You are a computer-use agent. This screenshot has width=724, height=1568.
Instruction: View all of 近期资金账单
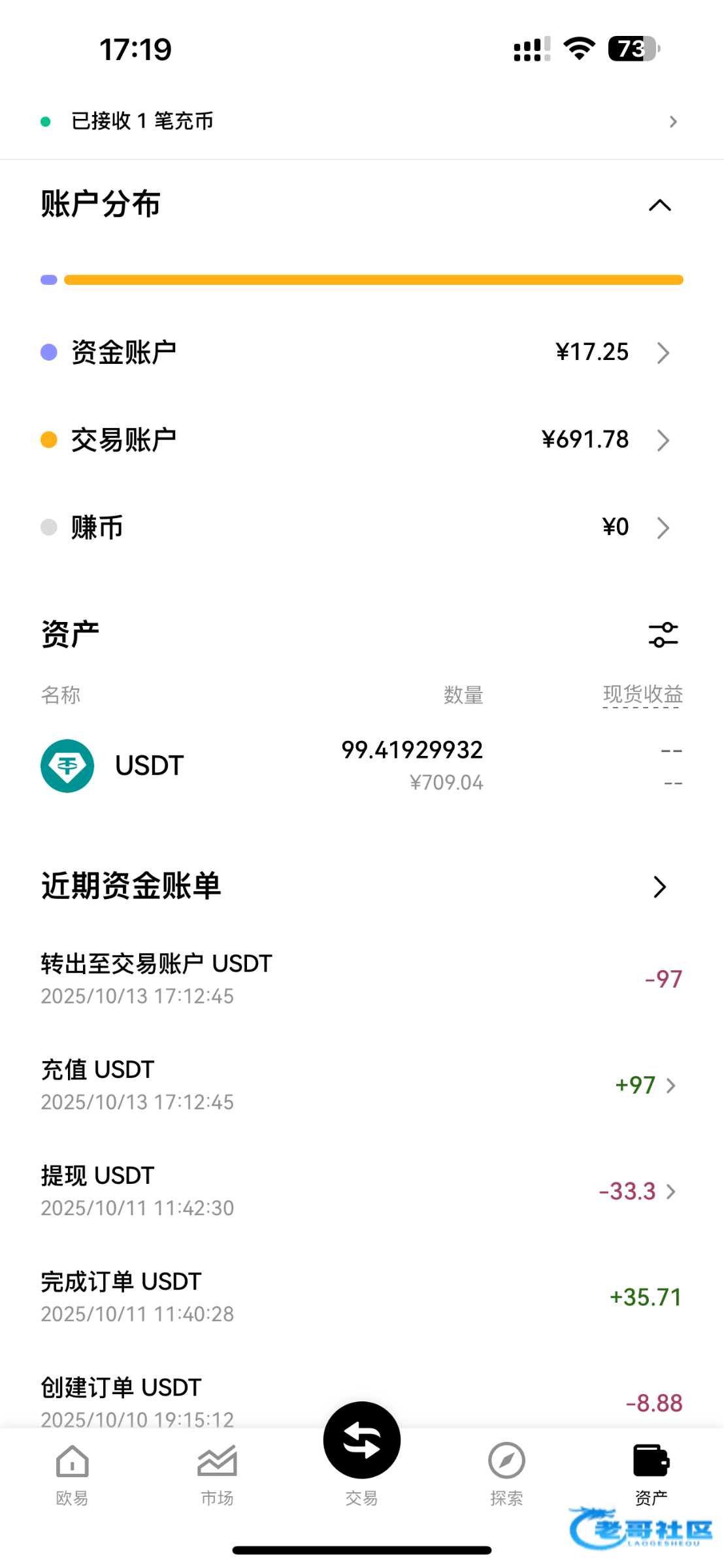pyautogui.click(x=659, y=887)
